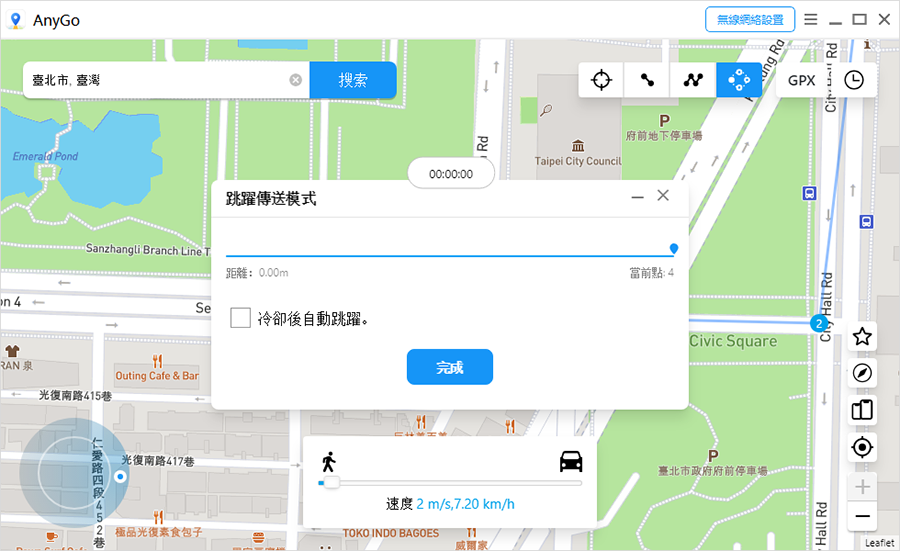Screen dimensions: 900x551
Task: Open the 無線網絡設置 wireless settings button
Action: tap(750, 19)
